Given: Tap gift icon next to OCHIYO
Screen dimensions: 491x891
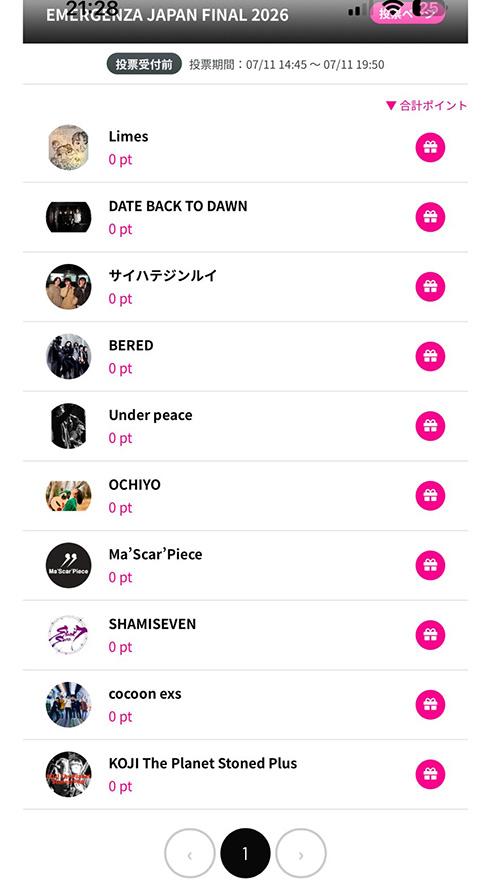Looking at the screenshot, I should (x=430, y=496).
